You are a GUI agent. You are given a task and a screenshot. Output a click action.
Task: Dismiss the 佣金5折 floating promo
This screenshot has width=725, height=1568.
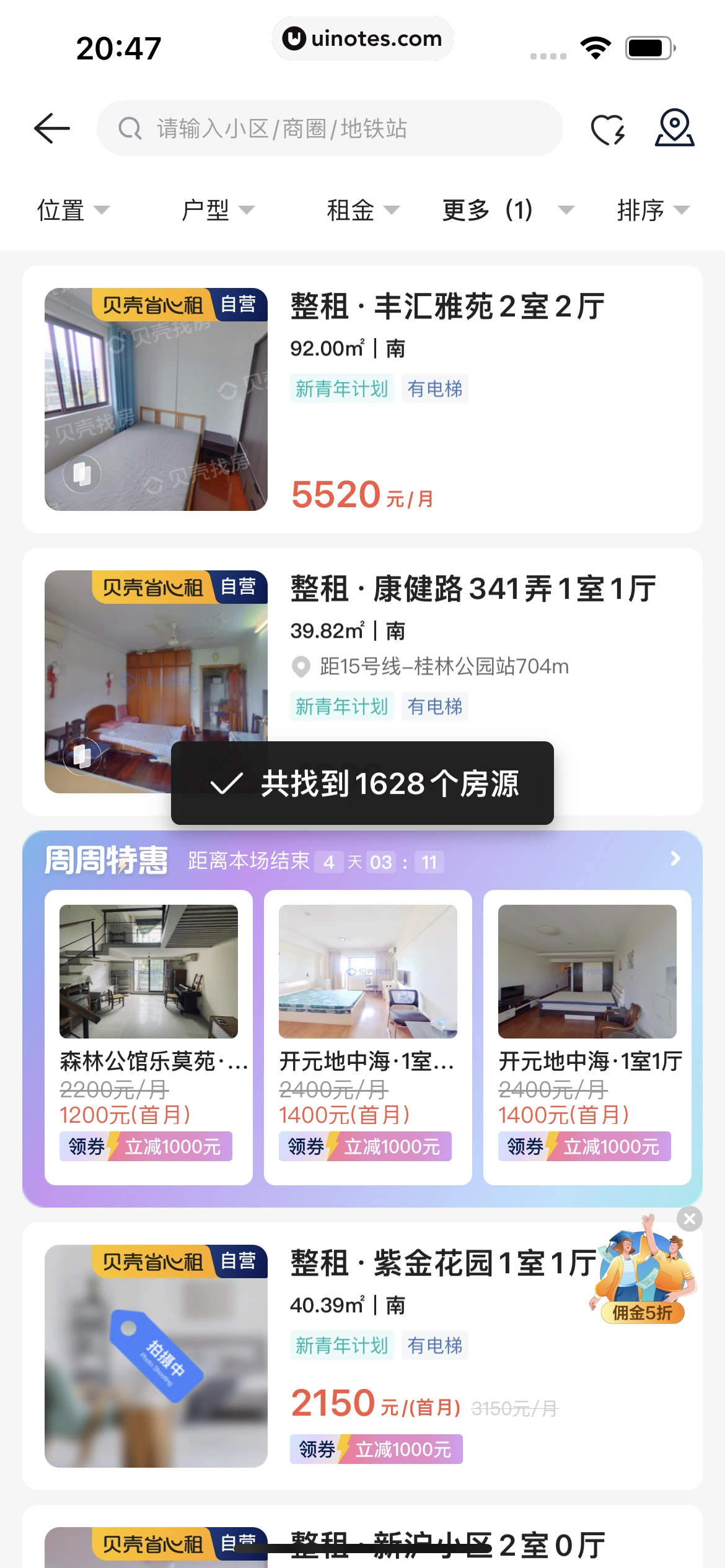point(690,1219)
